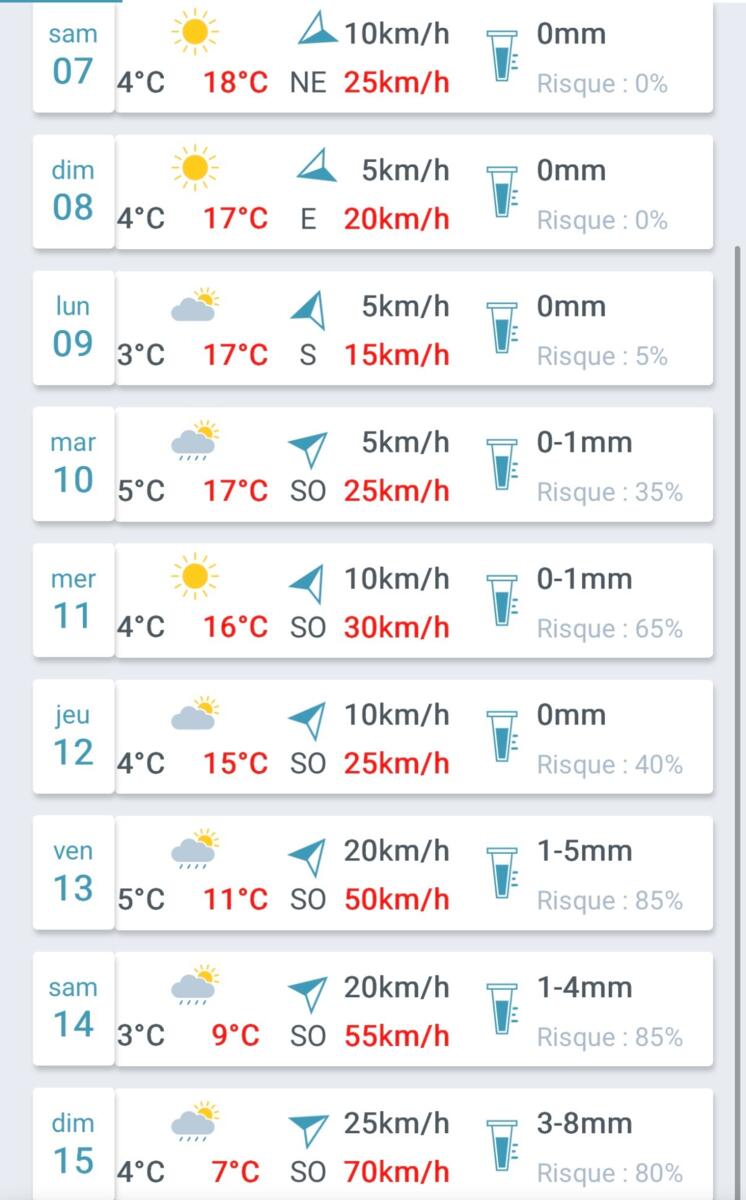The width and height of the screenshot is (746, 1200).
Task: View details for lundi 09
Action: [x=373, y=329]
